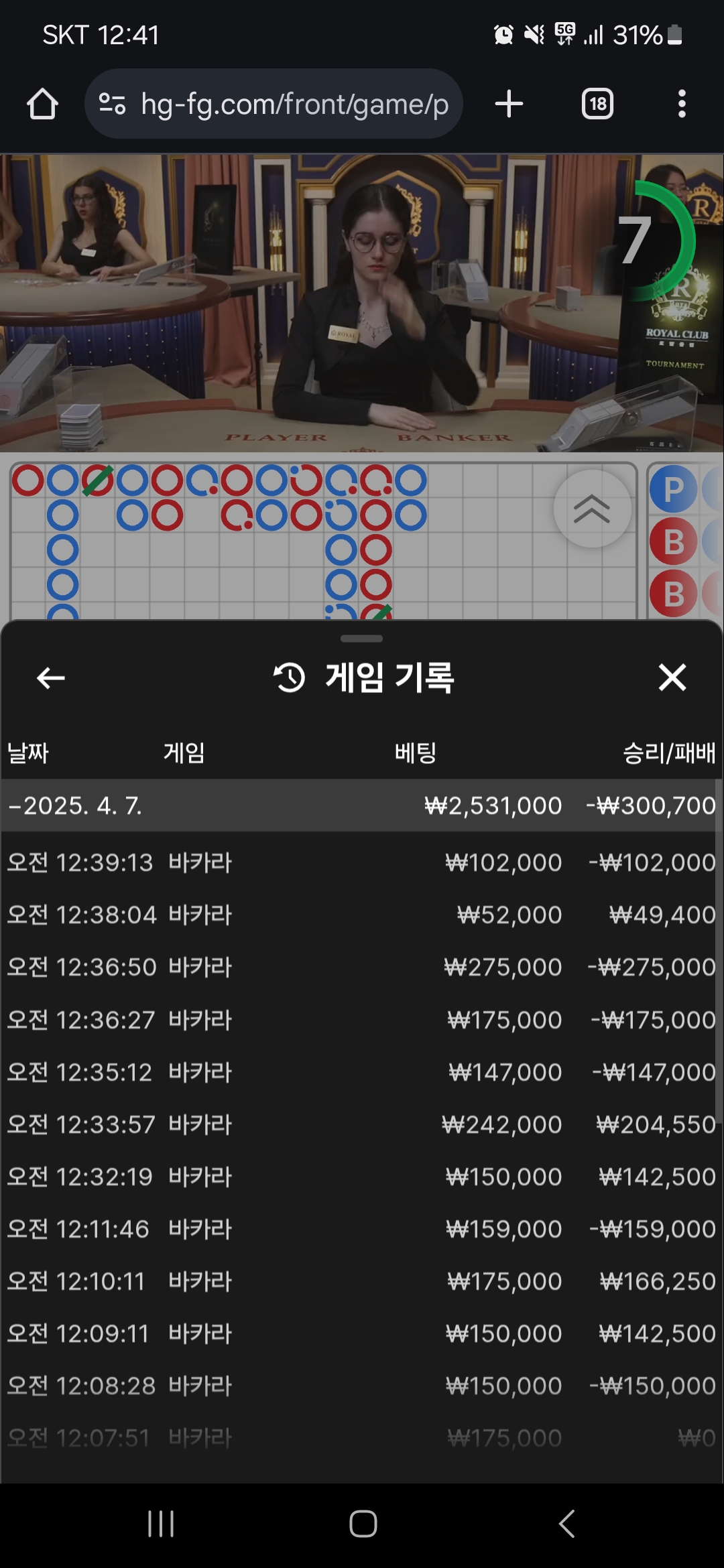Image resolution: width=724 pixels, height=1568 pixels.
Task: Tap the browser home icon
Action: (42, 104)
